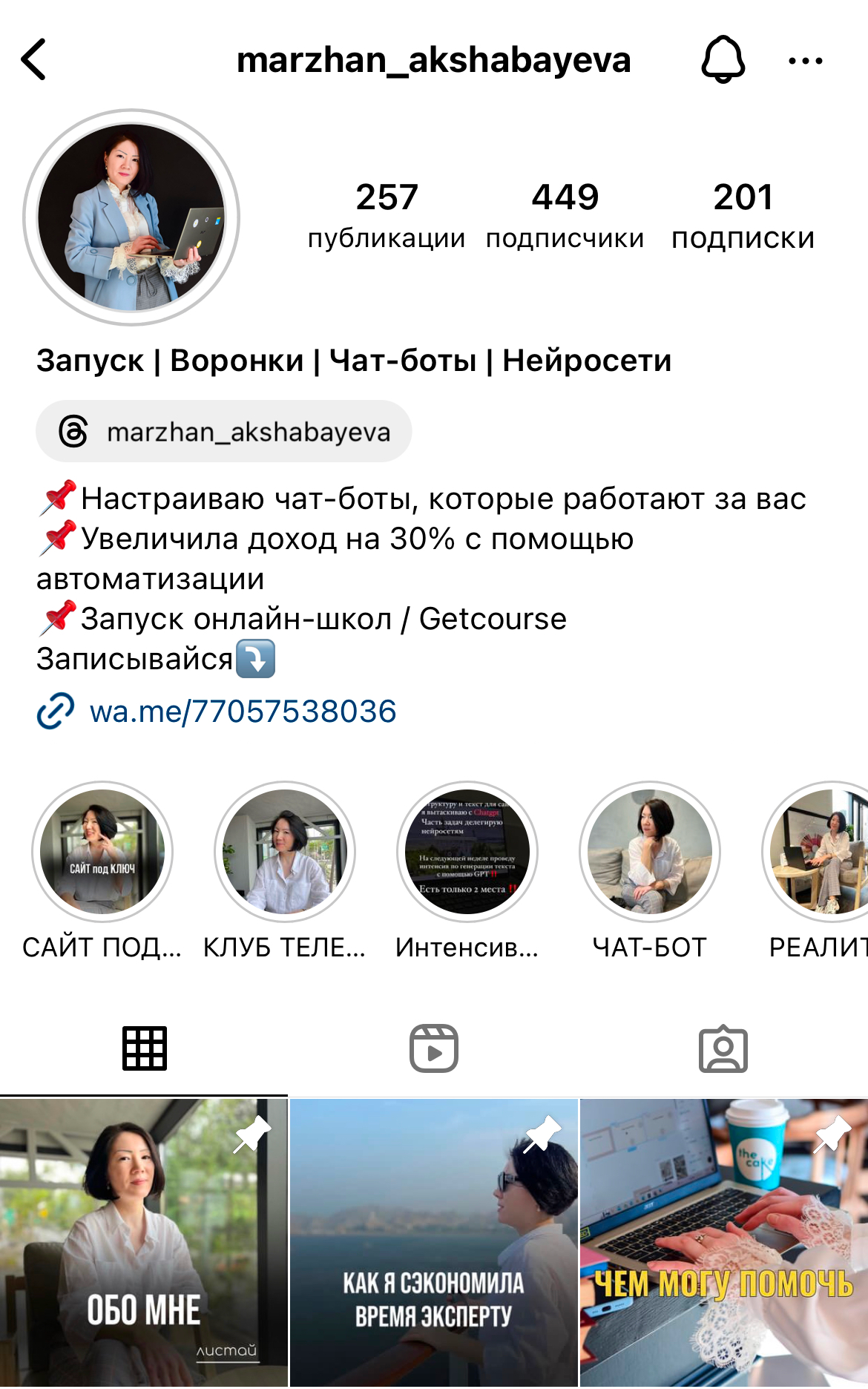Switch to the tagged photos tab

723,1048
